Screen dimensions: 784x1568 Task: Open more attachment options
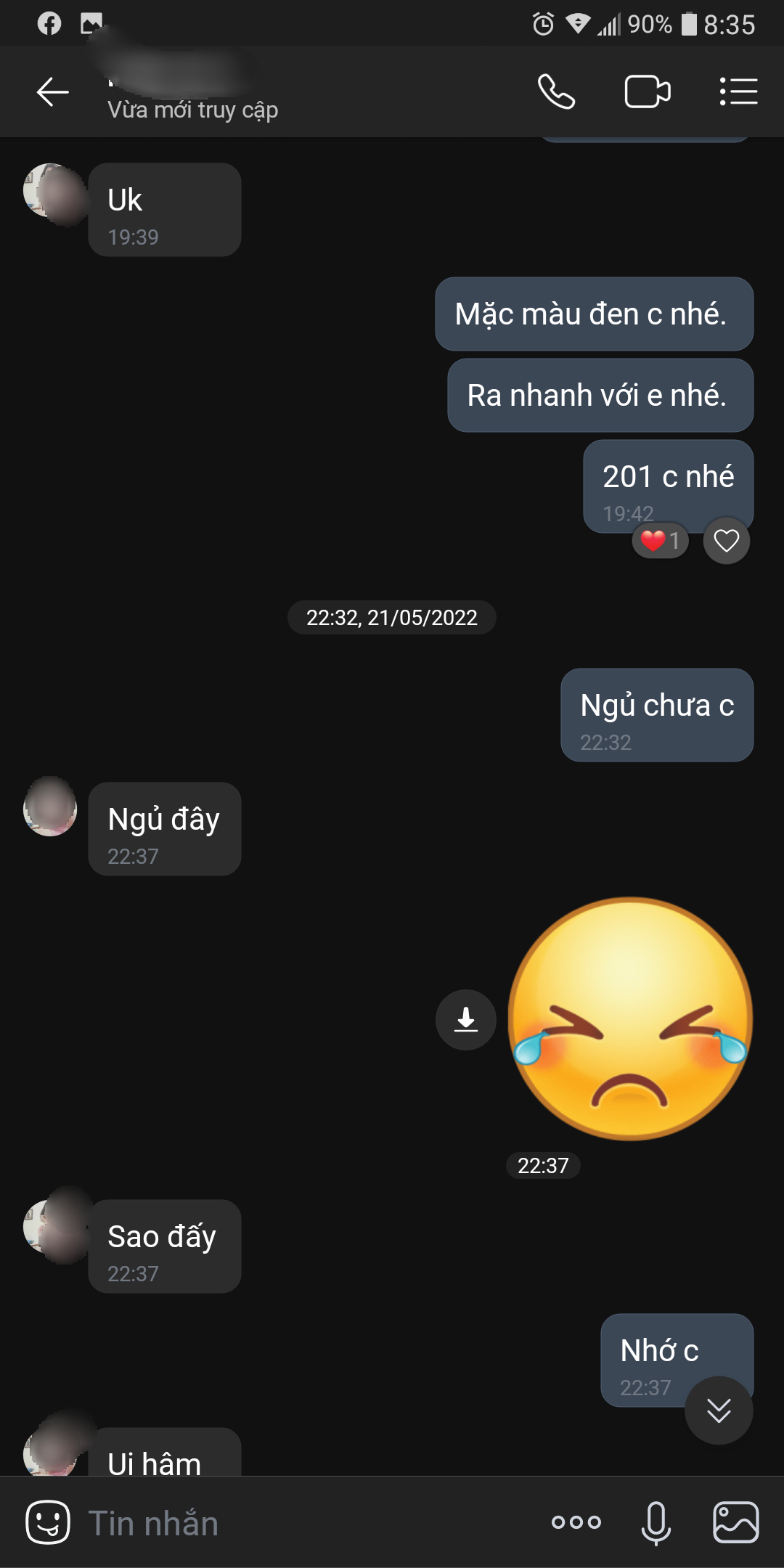click(x=576, y=1522)
